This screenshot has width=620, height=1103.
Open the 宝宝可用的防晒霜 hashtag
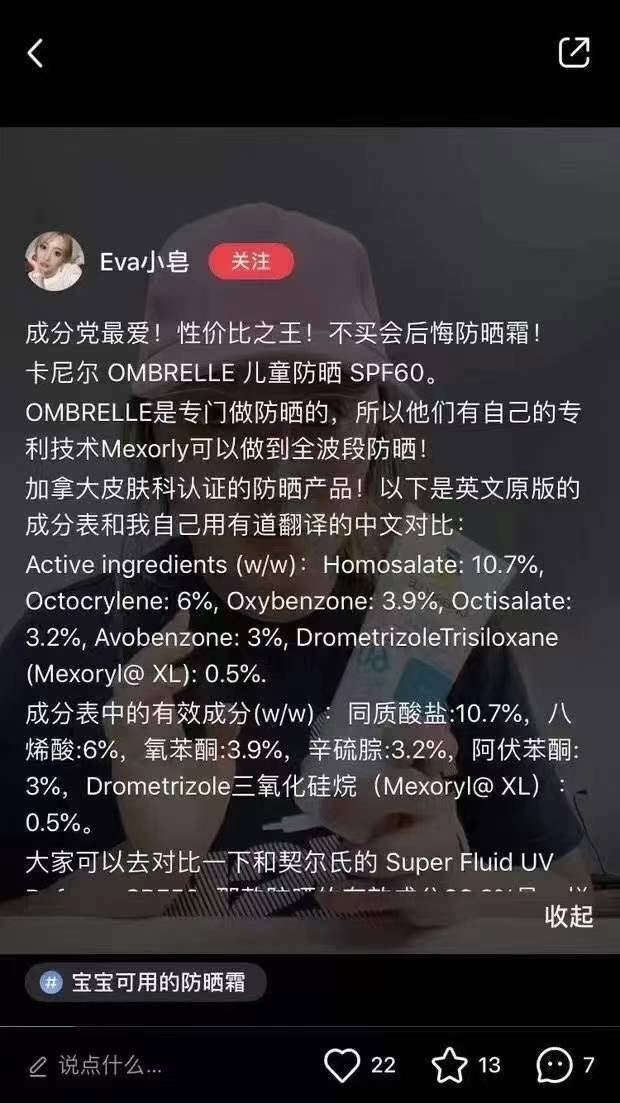[146, 982]
